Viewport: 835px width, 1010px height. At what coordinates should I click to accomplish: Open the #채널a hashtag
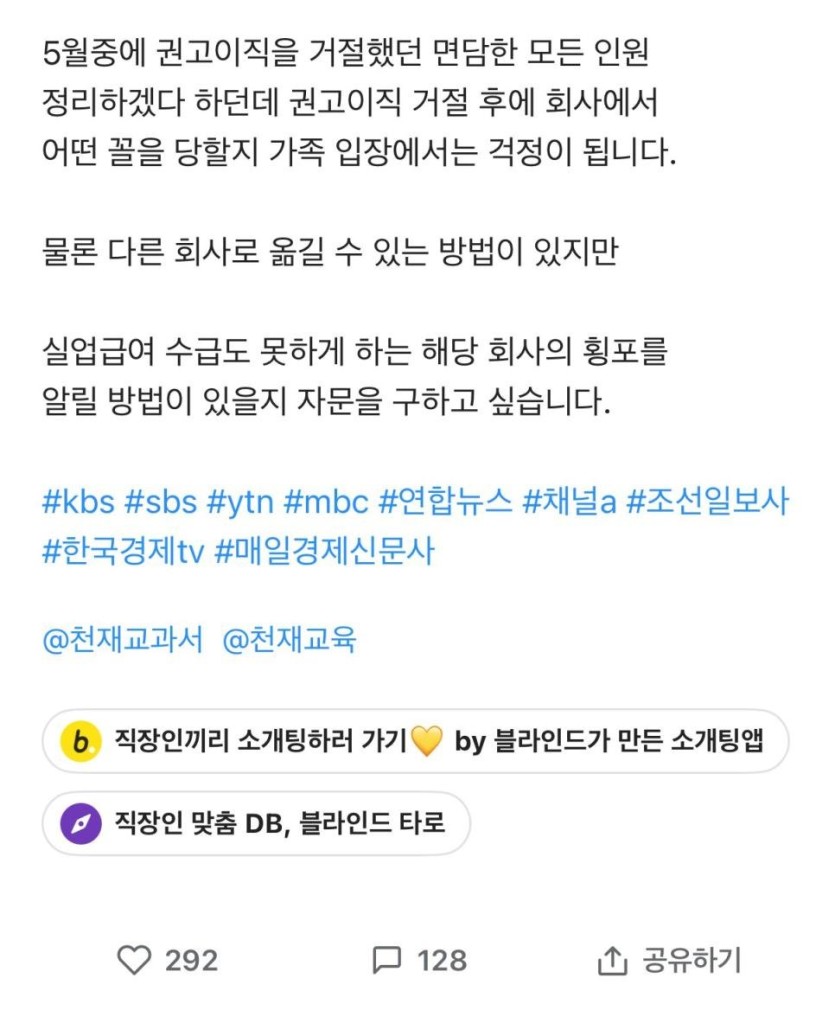[x=568, y=502]
